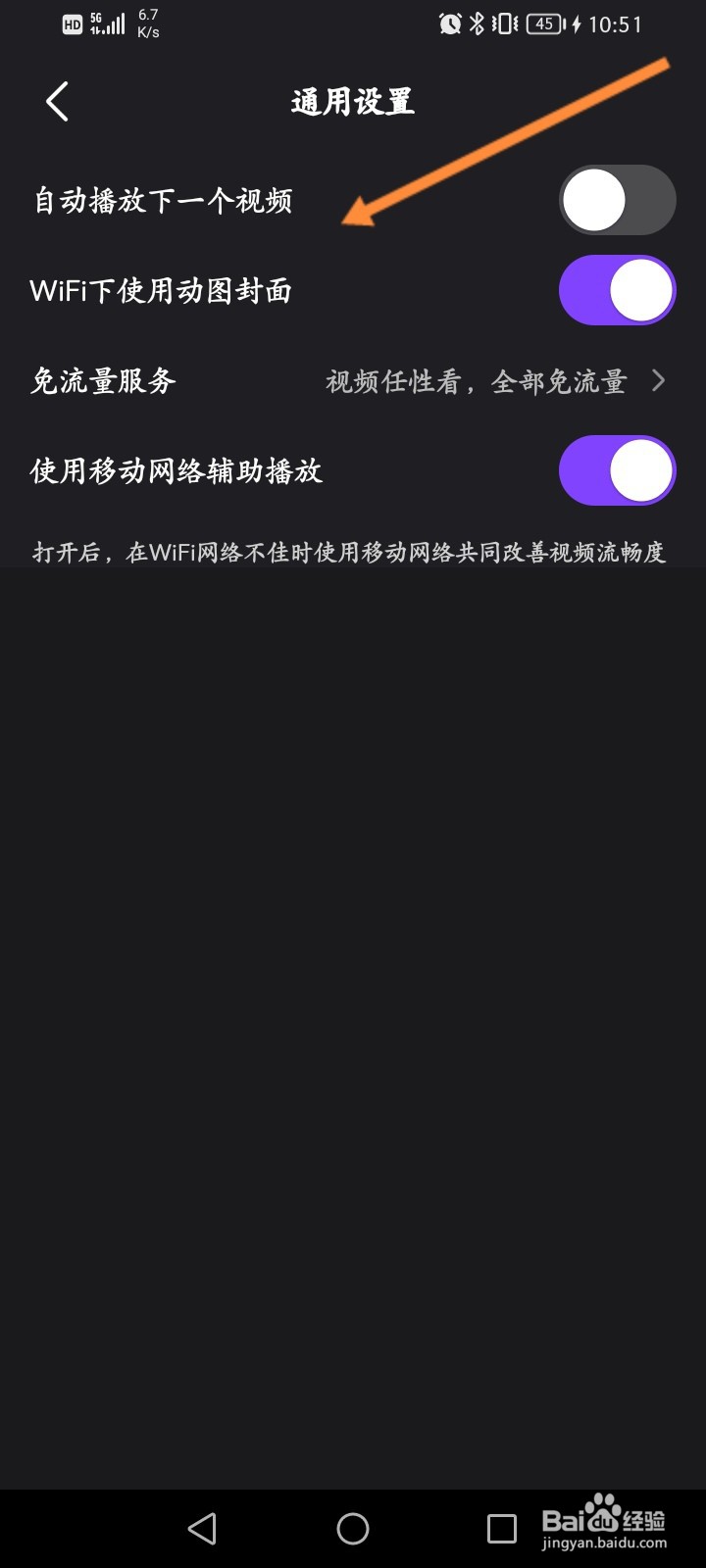Screen dimensions: 706x1568
Task: Click the vibrate mode status icon
Action: tap(502, 24)
